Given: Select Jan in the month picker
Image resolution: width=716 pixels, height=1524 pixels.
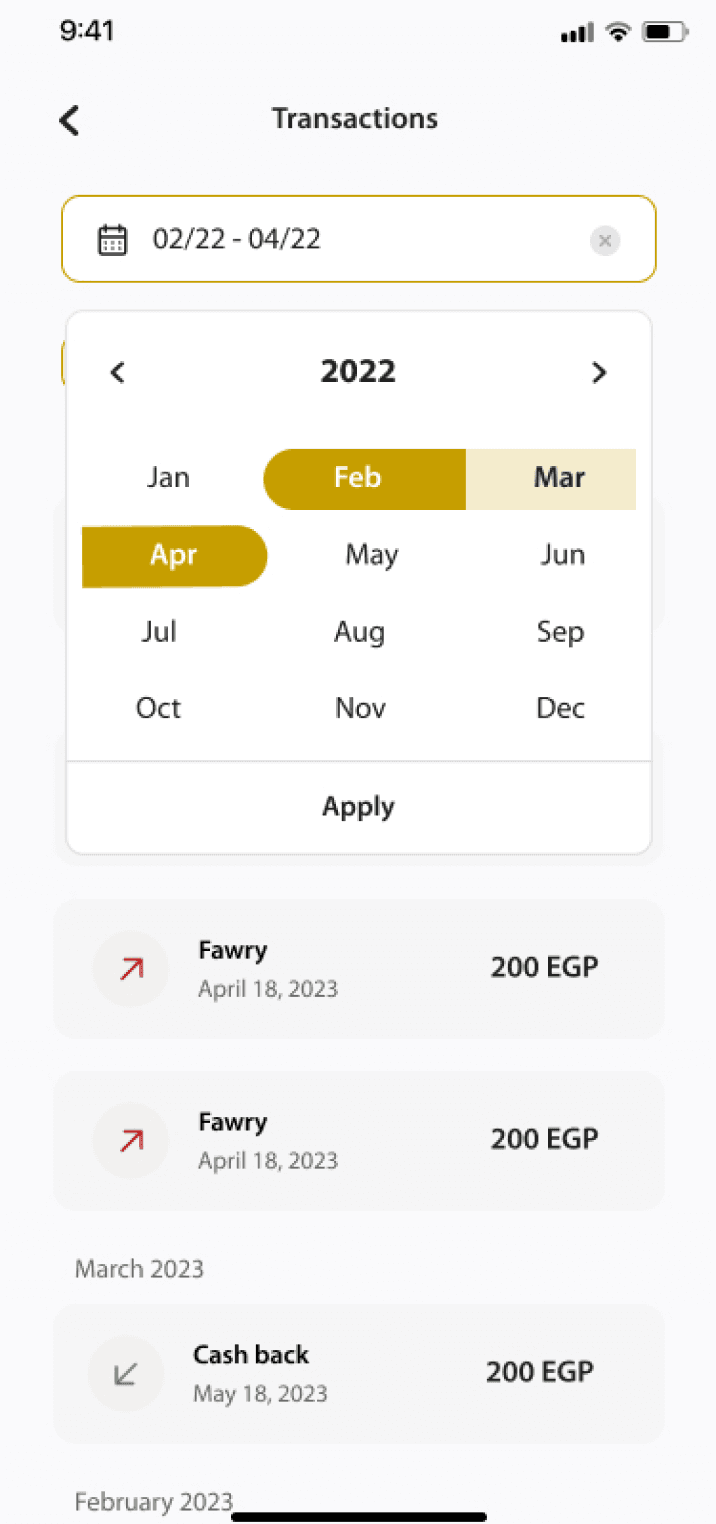Looking at the screenshot, I should point(168,478).
